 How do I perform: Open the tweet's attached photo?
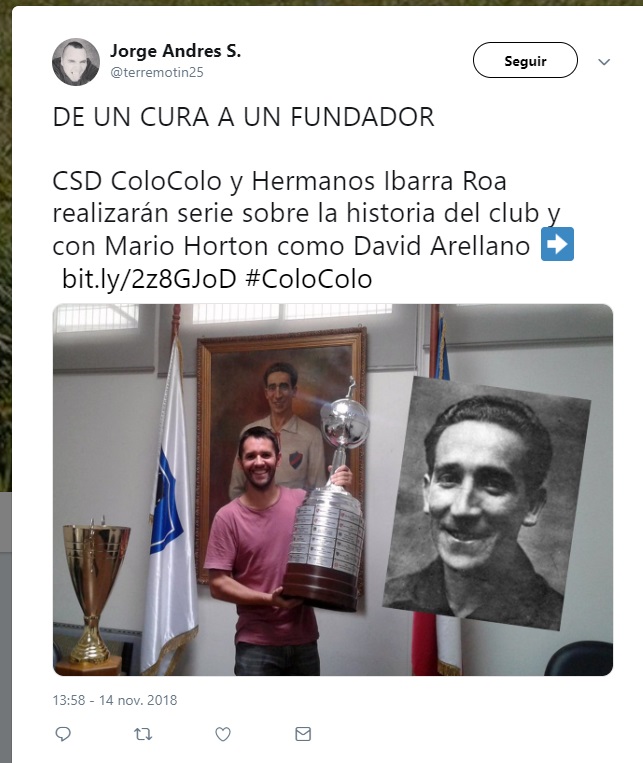[x=333, y=489]
